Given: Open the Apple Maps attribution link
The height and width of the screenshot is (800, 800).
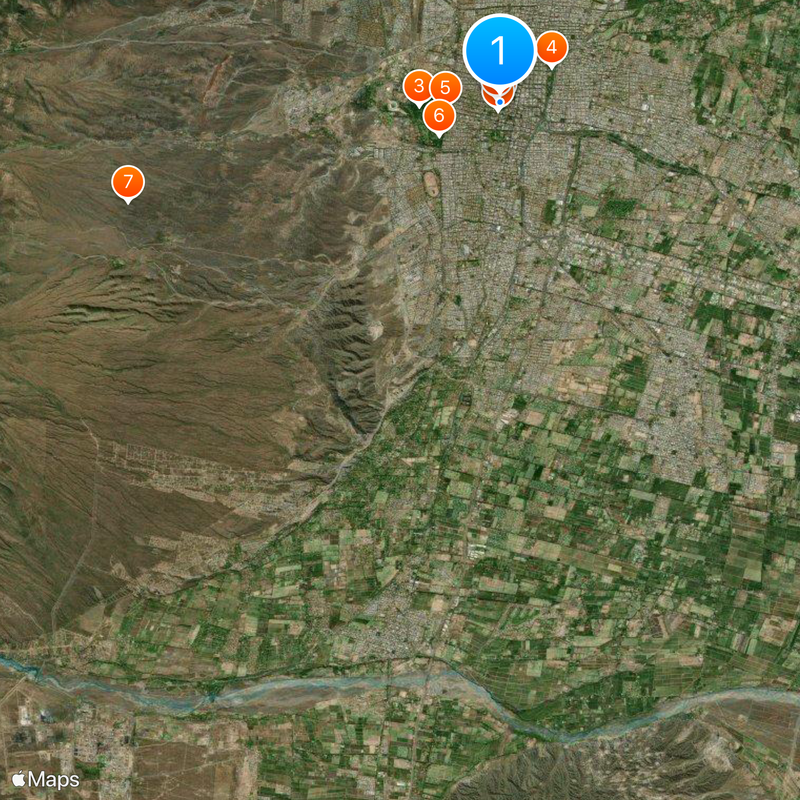Looking at the screenshot, I should pyautogui.click(x=46, y=778).
